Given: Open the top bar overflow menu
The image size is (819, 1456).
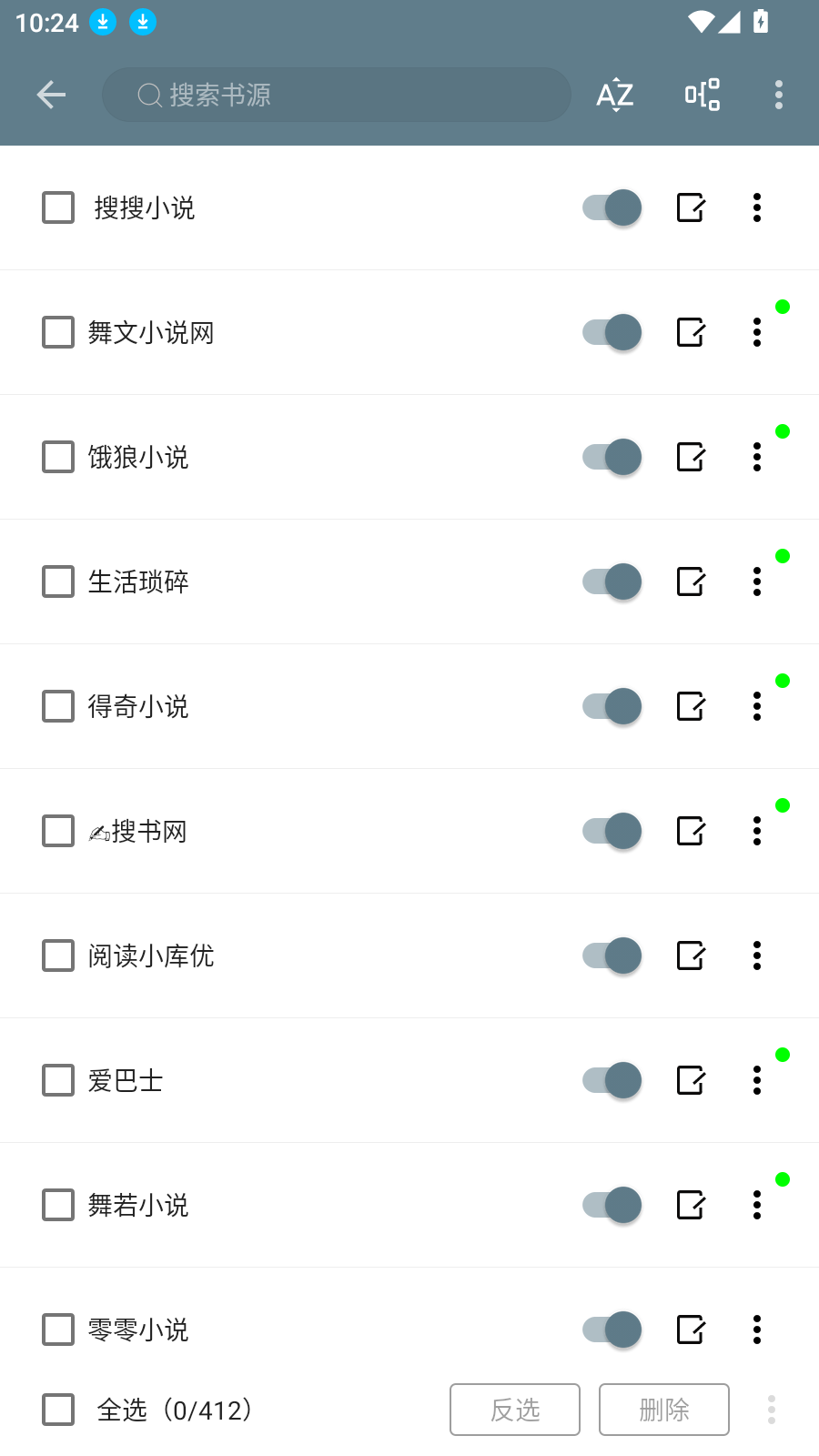Looking at the screenshot, I should pyautogui.click(x=779, y=95).
